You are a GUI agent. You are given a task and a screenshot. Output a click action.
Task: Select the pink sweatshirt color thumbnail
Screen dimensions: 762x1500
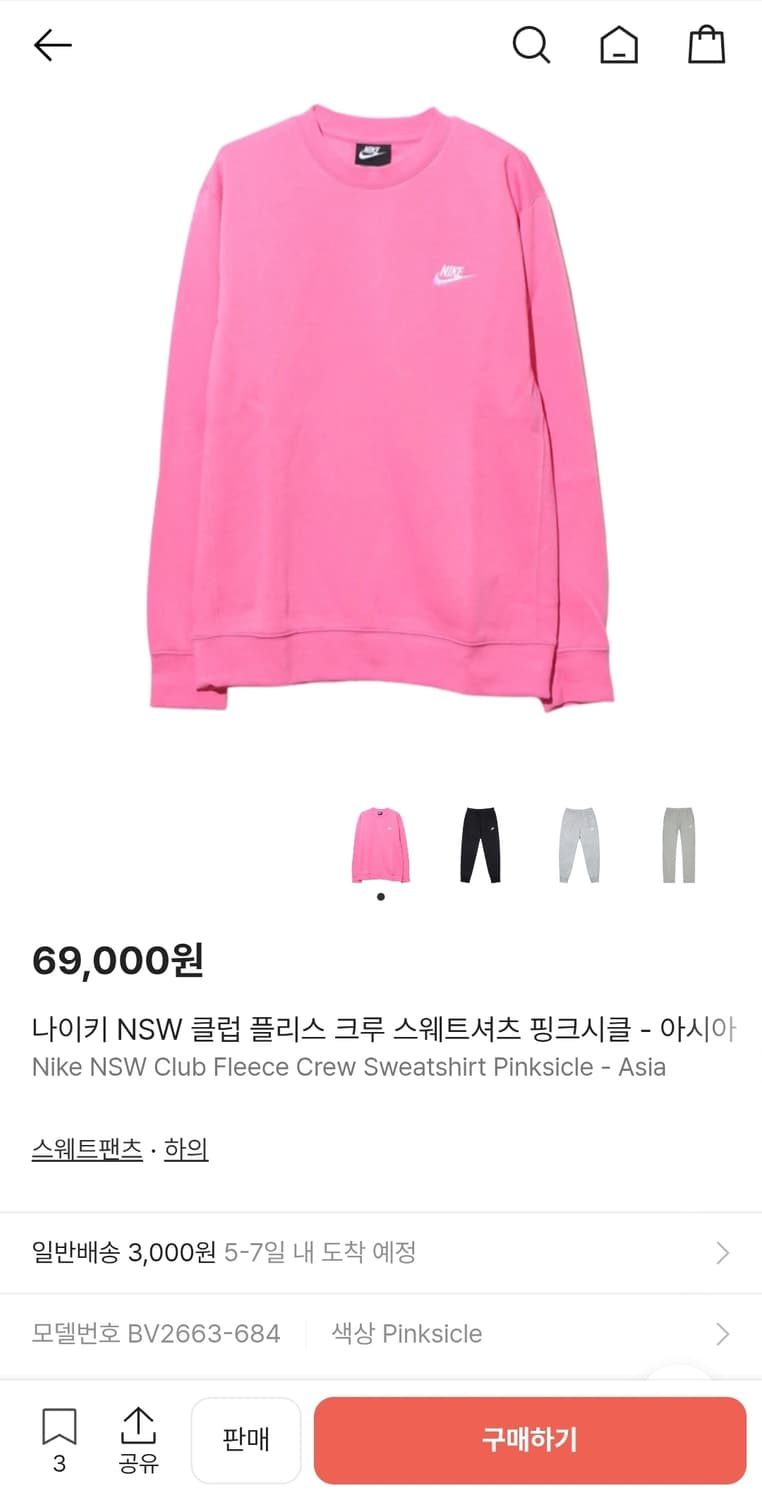pos(381,843)
